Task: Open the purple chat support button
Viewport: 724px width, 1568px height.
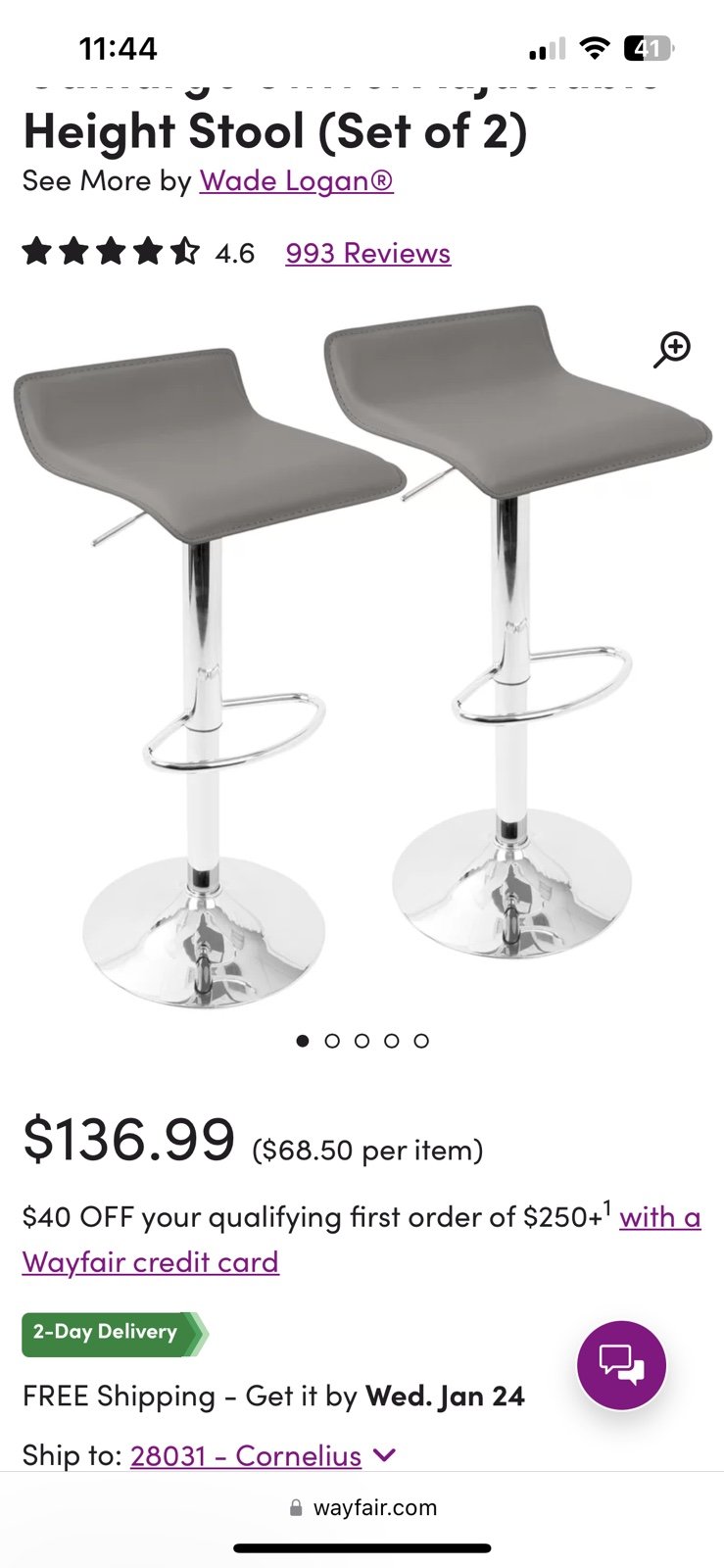Action: 621,1365
